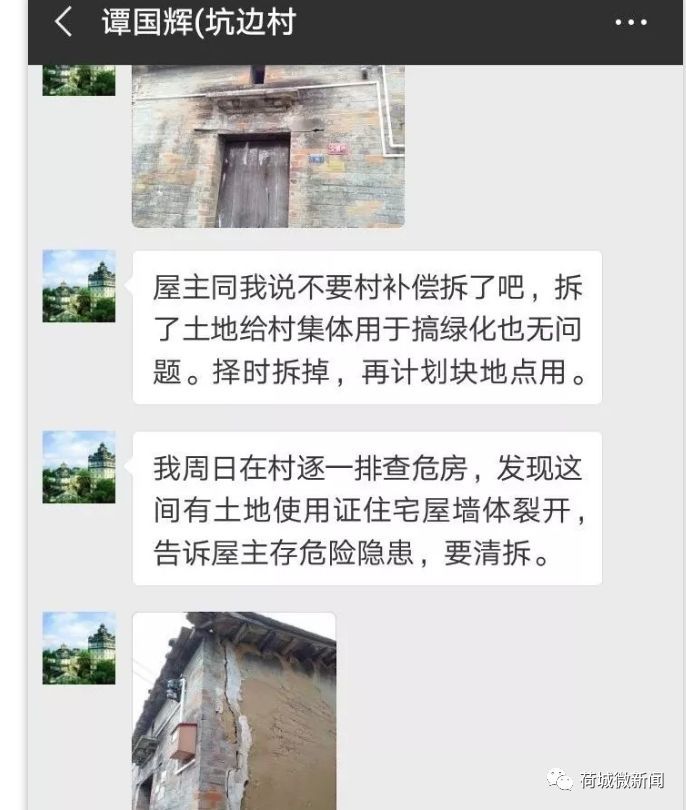This screenshot has width=686, height=810.
Task: View the wooden door photo full screen
Action: pos(268,146)
